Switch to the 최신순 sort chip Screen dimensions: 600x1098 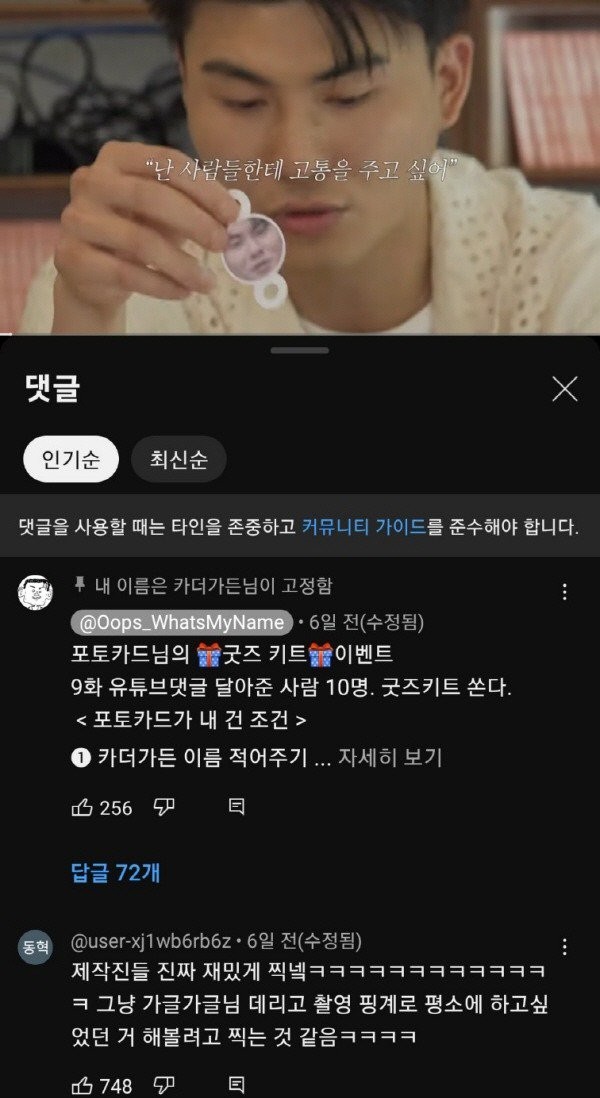178,459
